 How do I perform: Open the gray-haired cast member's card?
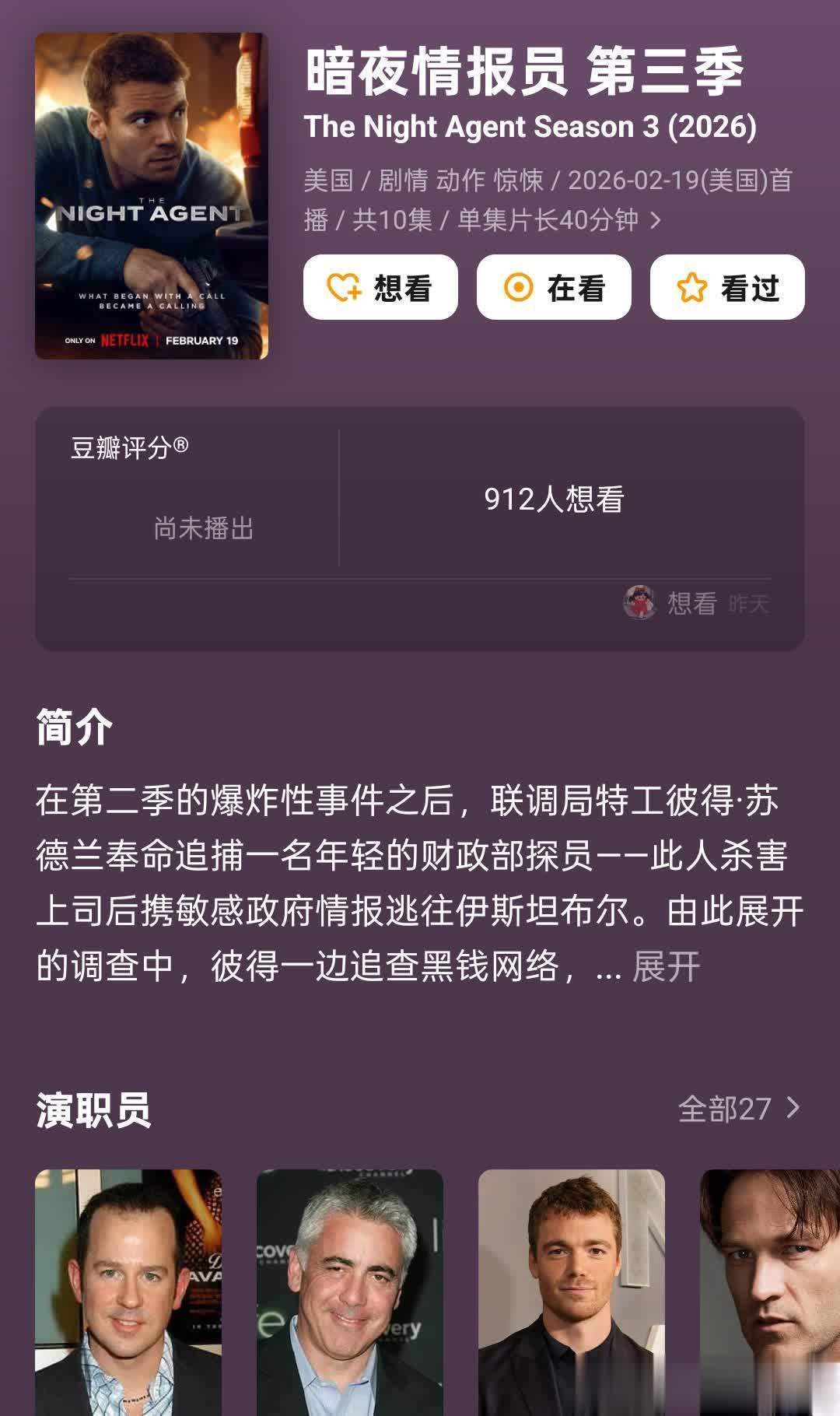(350, 1292)
